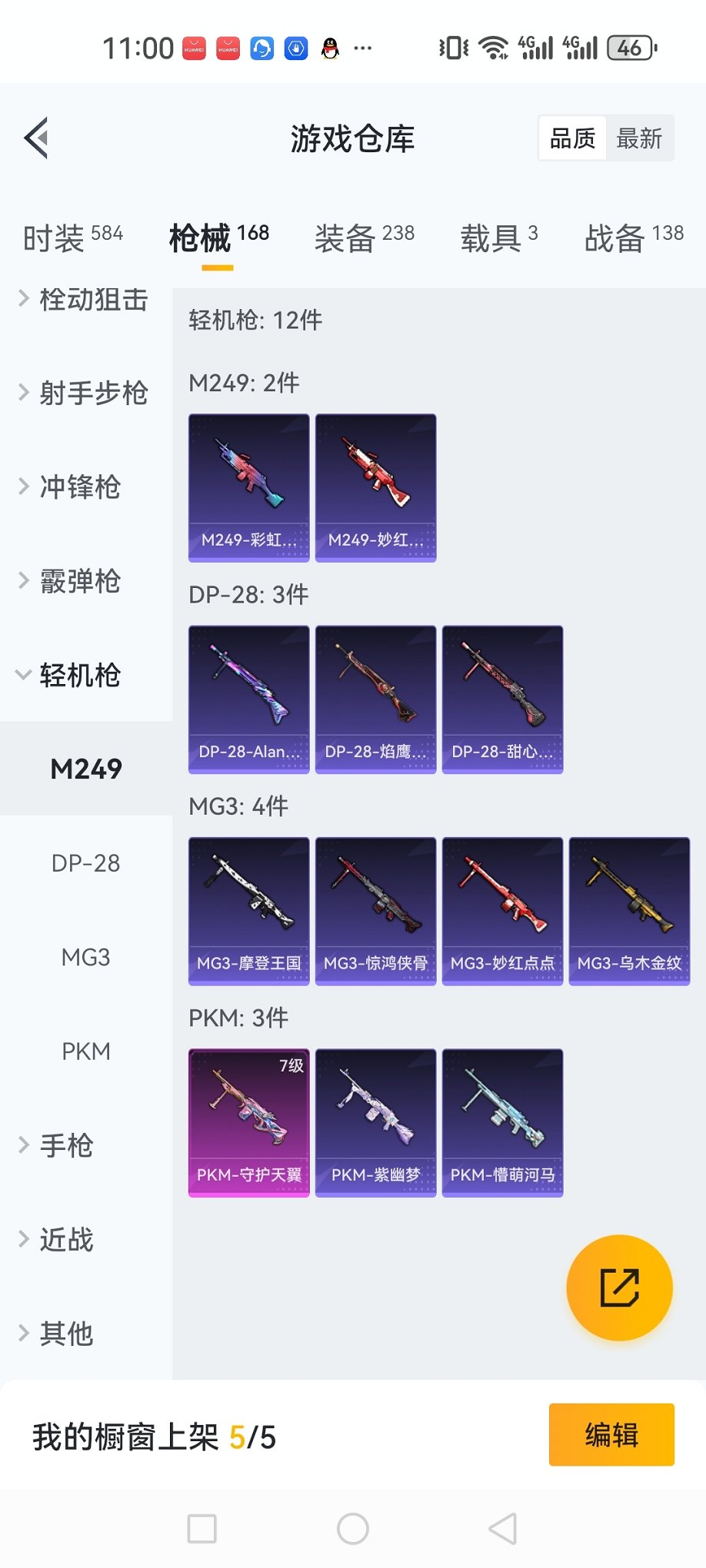The height and width of the screenshot is (1568, 706).
Task: Switch to the 时装 tab
Action: pos(73,238)
